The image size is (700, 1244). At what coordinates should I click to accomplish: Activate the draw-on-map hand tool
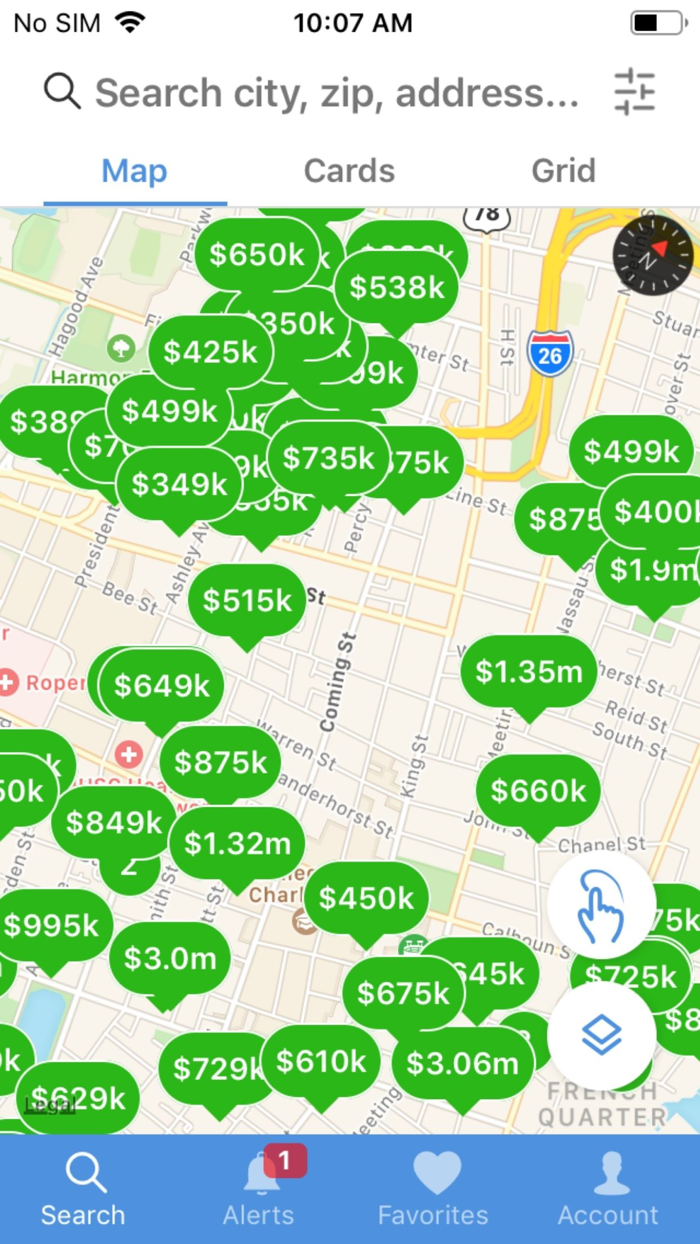(601, 905)
